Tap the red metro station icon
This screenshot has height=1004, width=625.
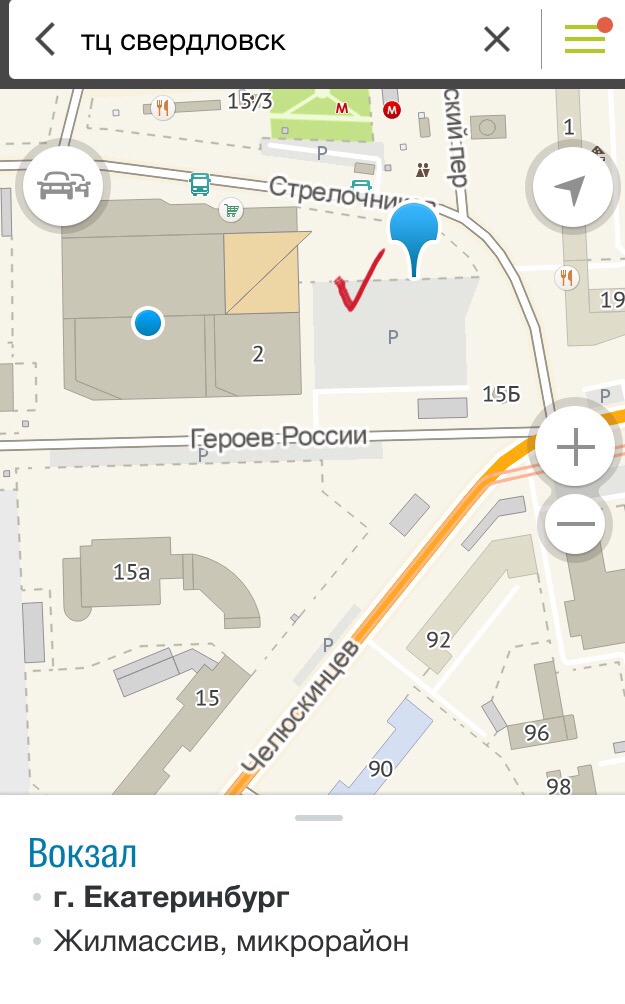[391, 110]
